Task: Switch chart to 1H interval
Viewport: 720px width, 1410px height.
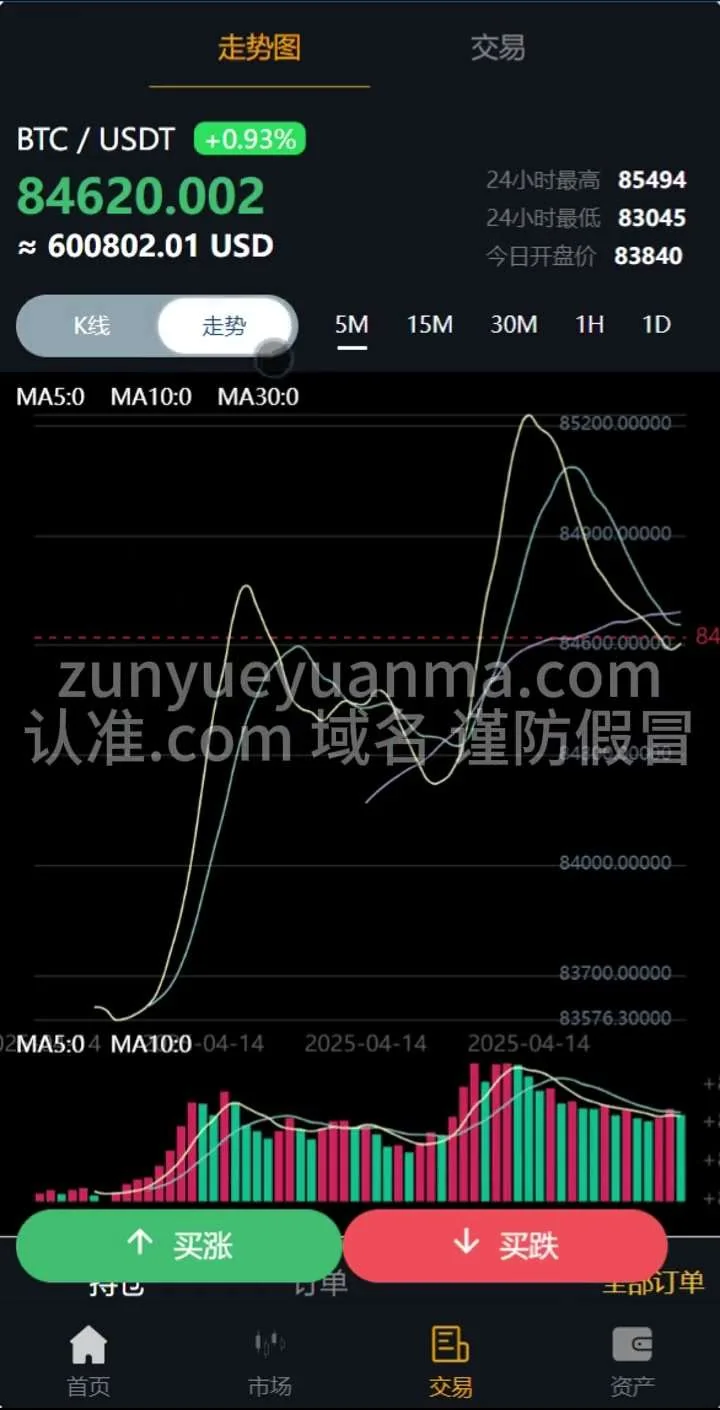Action: (589, 325)
